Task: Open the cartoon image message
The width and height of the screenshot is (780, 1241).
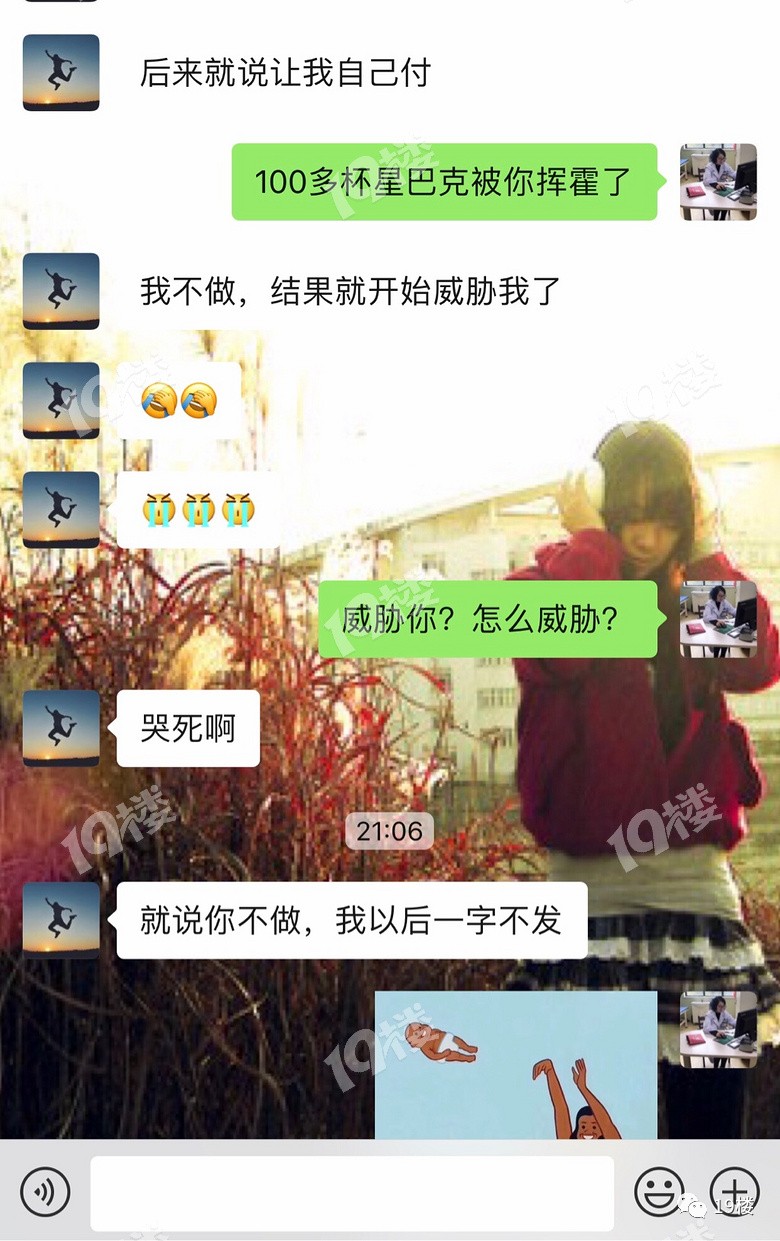Action: tap(516, 1065)
